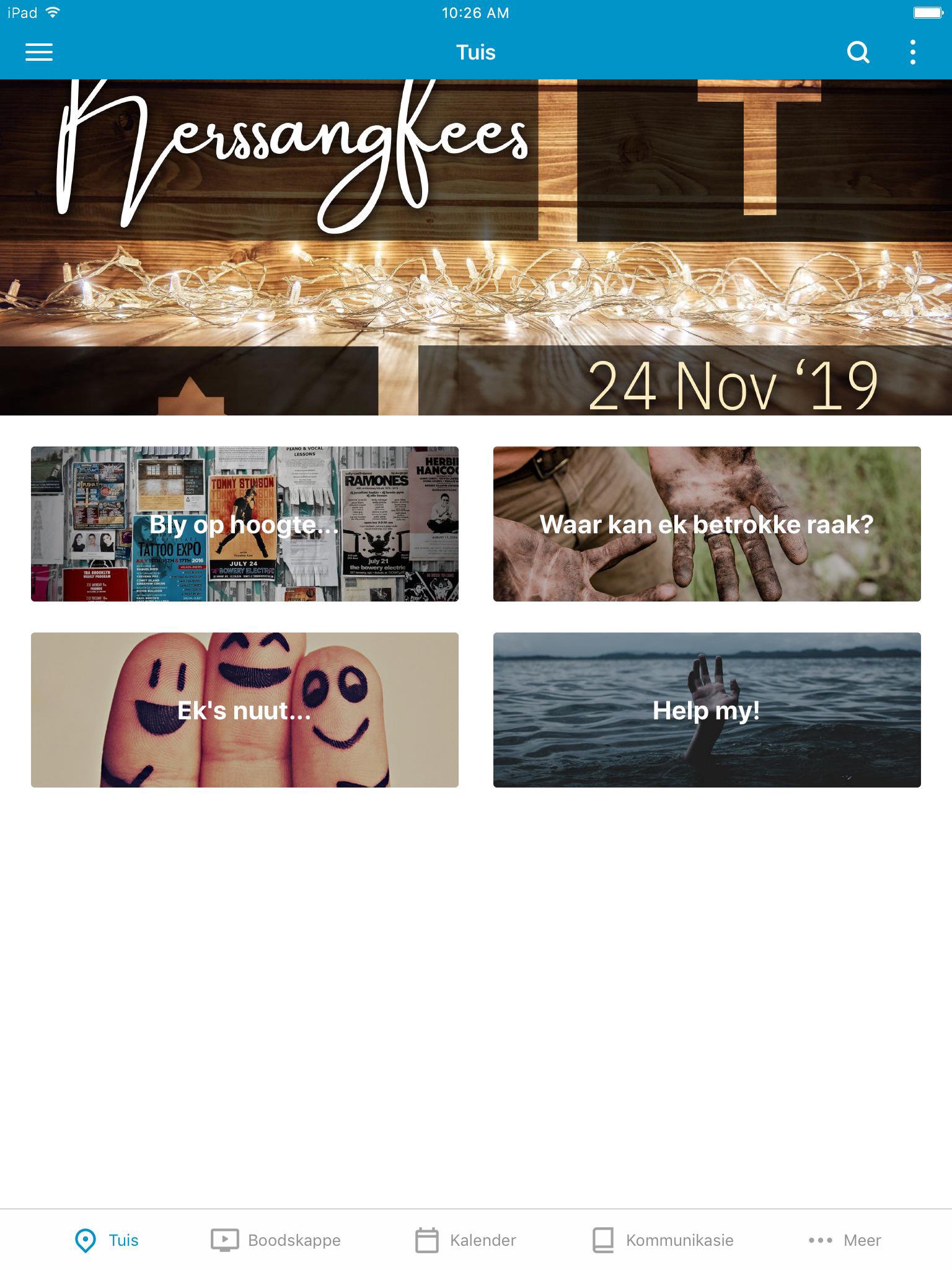
Task: Open 'Waar kan ek betrokke raak?' card
Action: 707,524
